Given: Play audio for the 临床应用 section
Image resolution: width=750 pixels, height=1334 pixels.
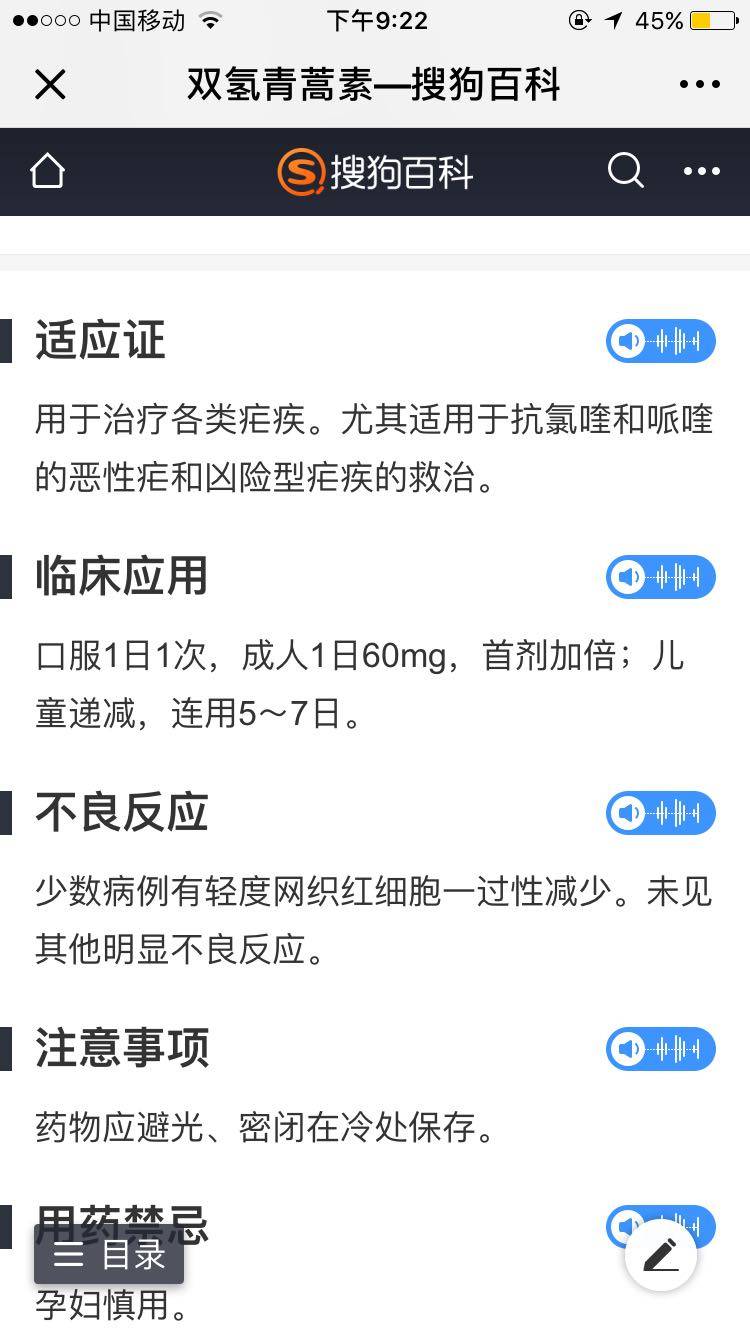Looking at the screenshot, I should coord(660,577).
